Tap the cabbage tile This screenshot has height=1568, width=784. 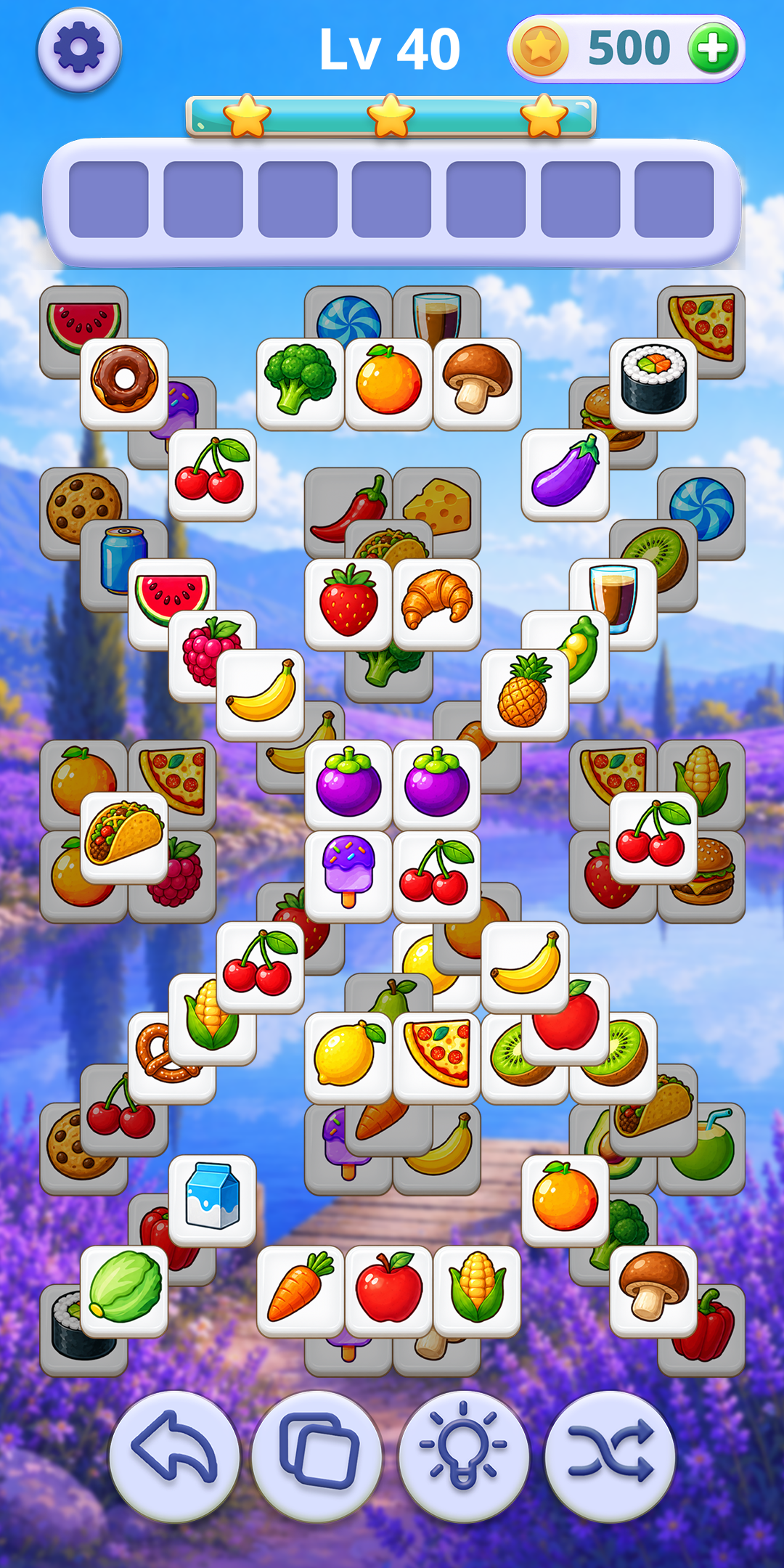tap(124, 1291)
